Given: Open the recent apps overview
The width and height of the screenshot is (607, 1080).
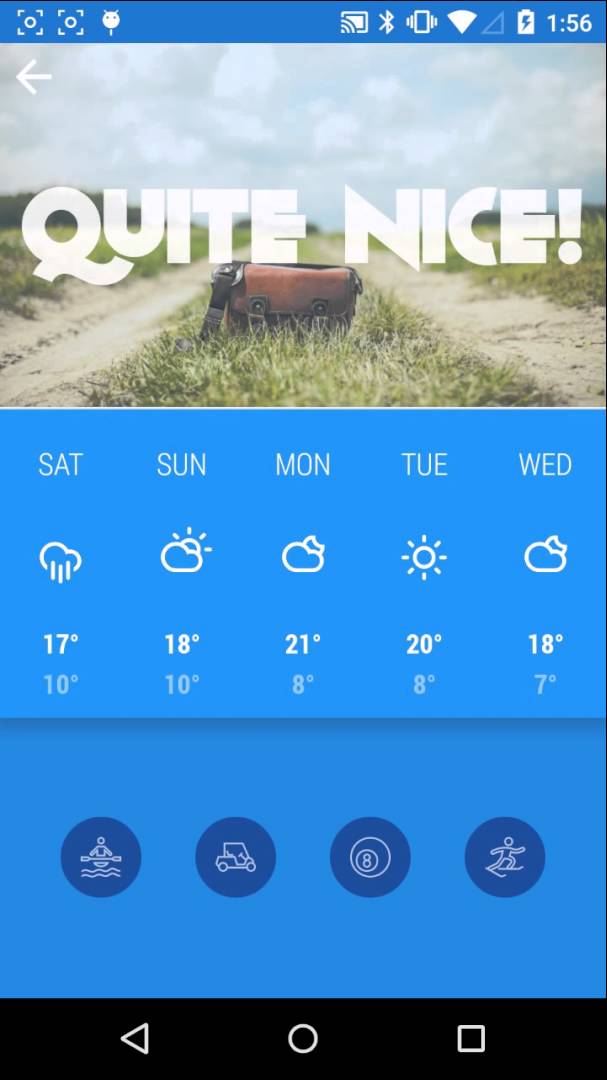Looking at the screenshot, I should [471, 1038].
